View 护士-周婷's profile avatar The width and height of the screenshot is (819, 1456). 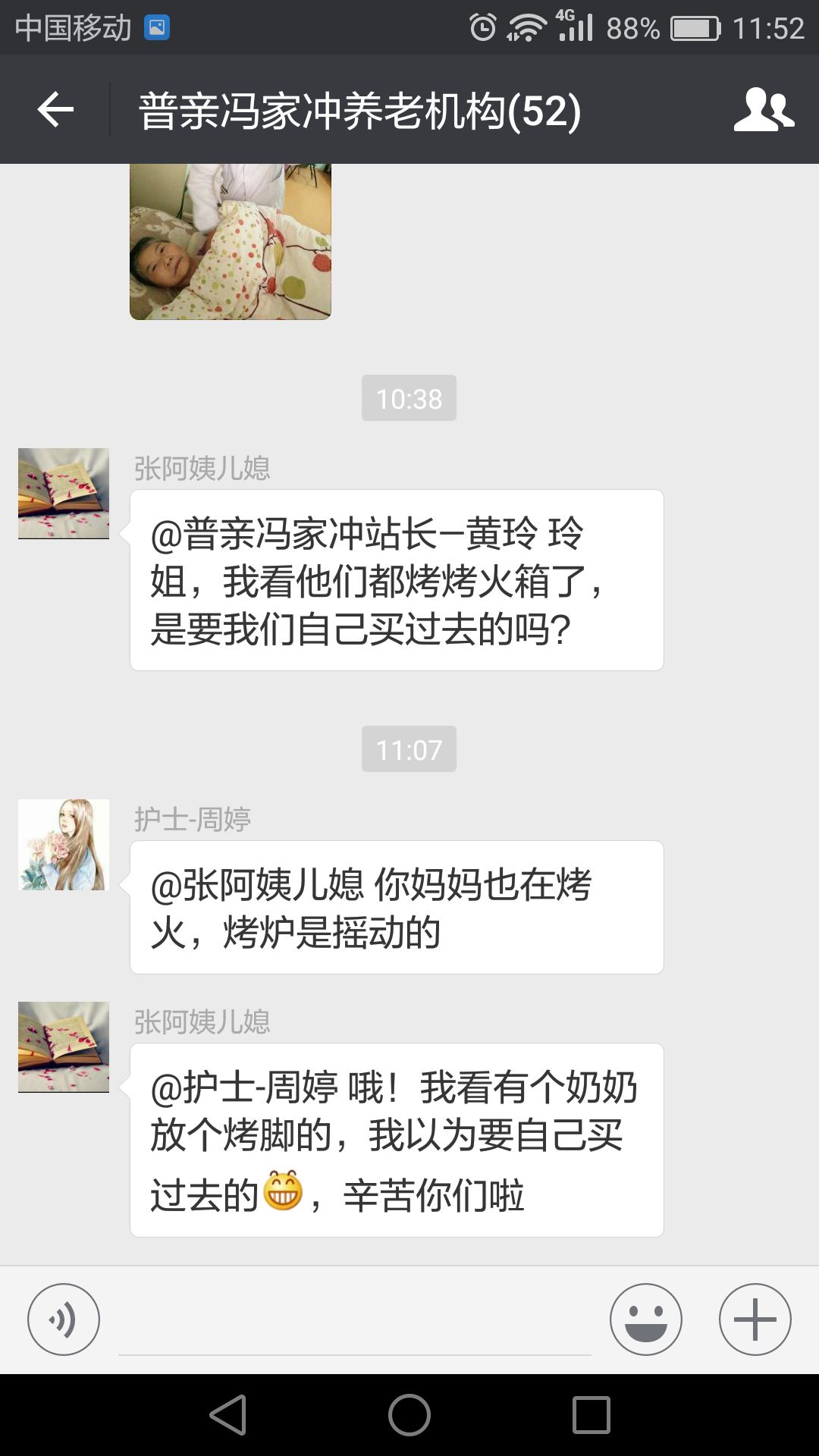[64, 845]
